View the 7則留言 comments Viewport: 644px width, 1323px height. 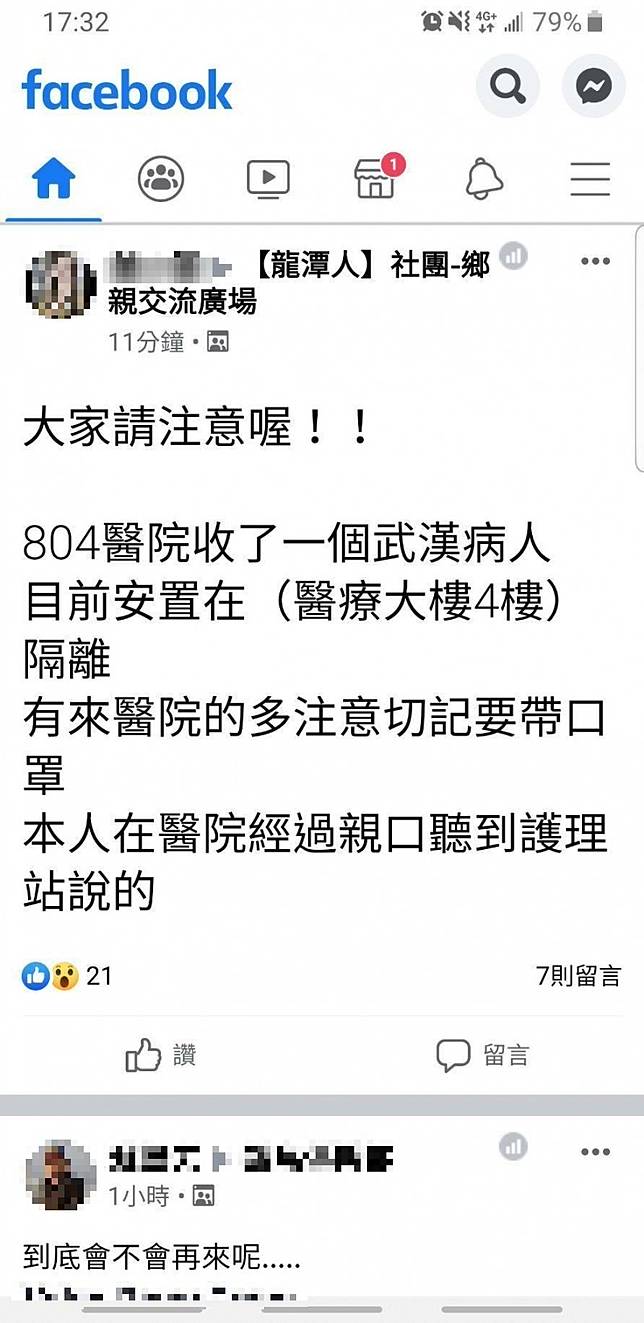click(x=578, y=975)
